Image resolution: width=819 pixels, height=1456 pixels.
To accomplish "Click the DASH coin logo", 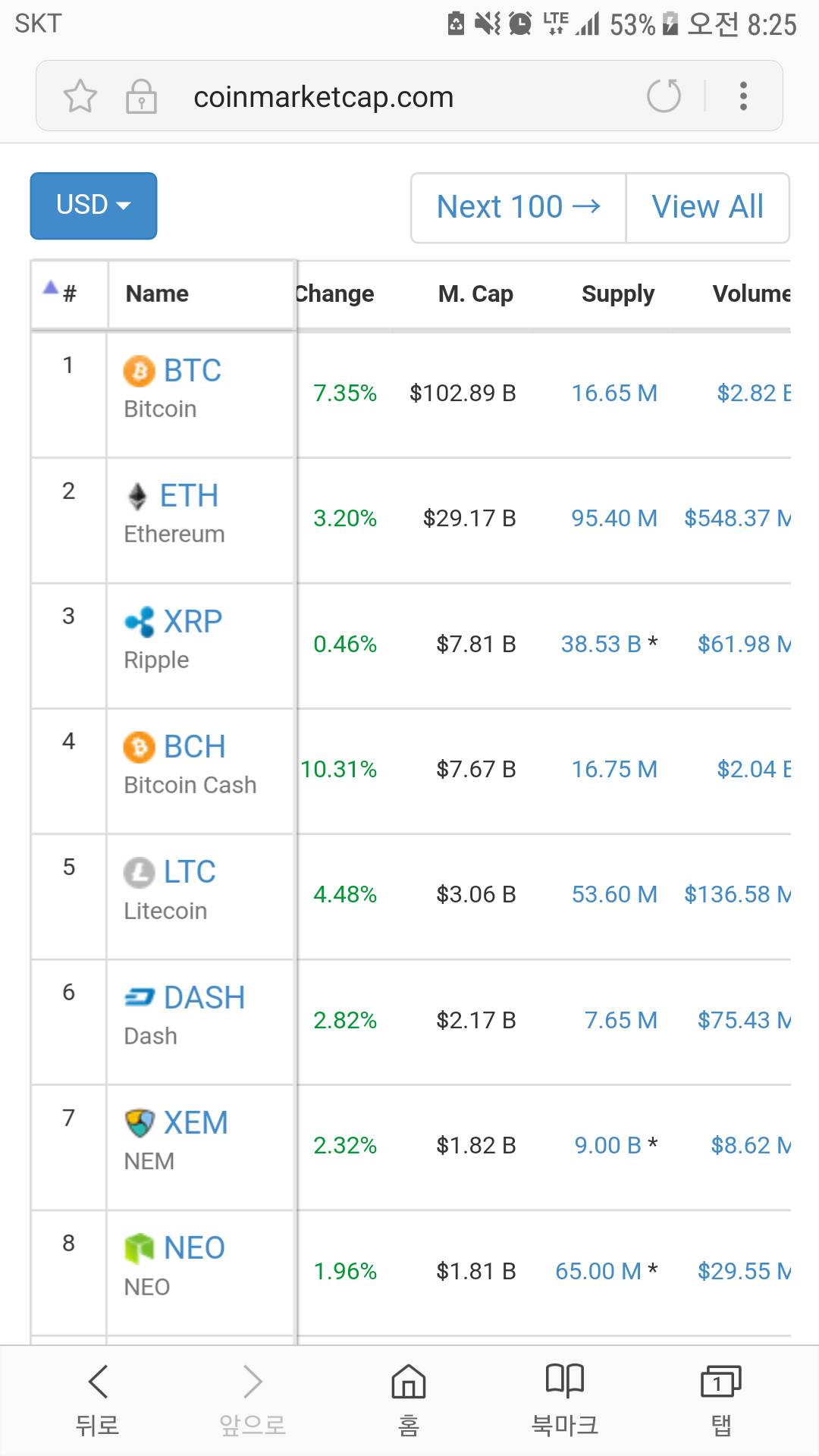I will [138, 997].
